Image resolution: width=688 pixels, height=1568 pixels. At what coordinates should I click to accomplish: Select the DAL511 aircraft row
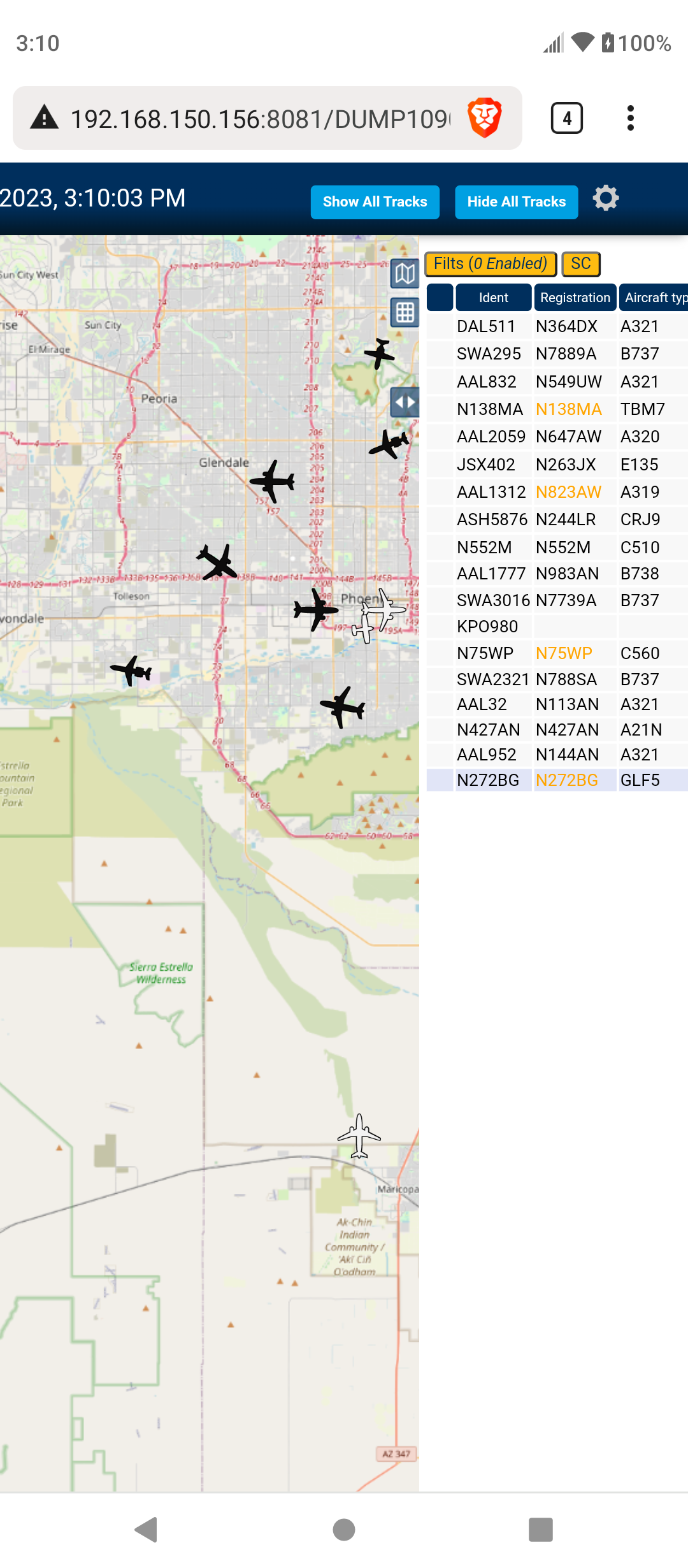(x=557, y=326)
